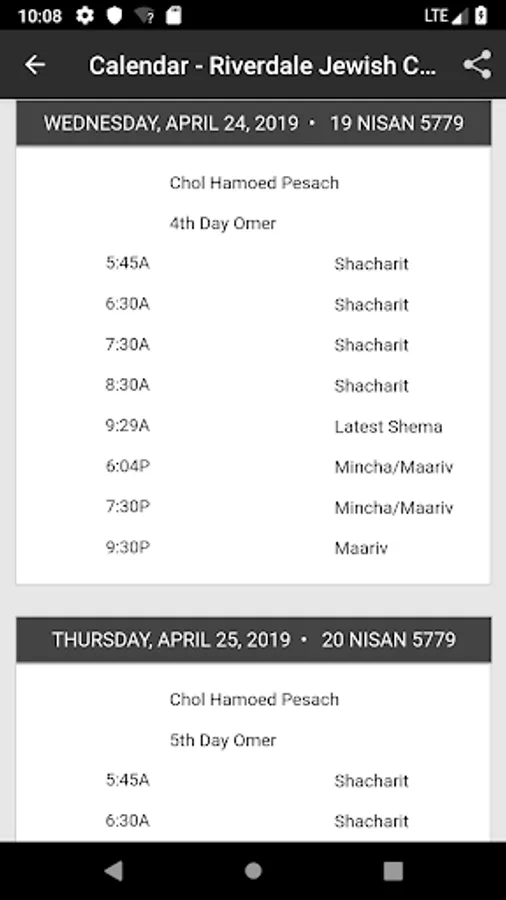Image resolution: width=506 pixels, height=900 pixels.
Task: Share the calendar
Action: click(477, 64)
